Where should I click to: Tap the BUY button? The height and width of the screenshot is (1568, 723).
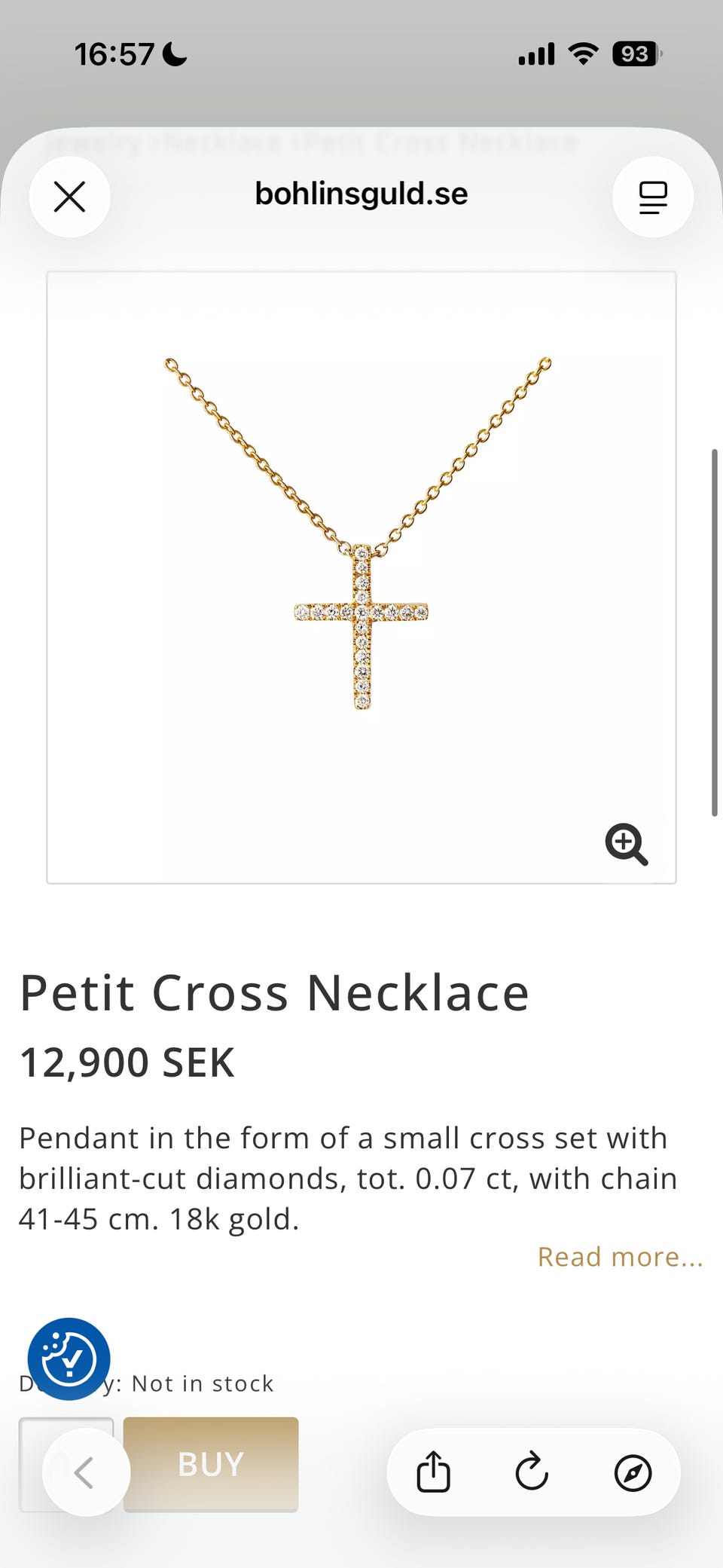211,1464
